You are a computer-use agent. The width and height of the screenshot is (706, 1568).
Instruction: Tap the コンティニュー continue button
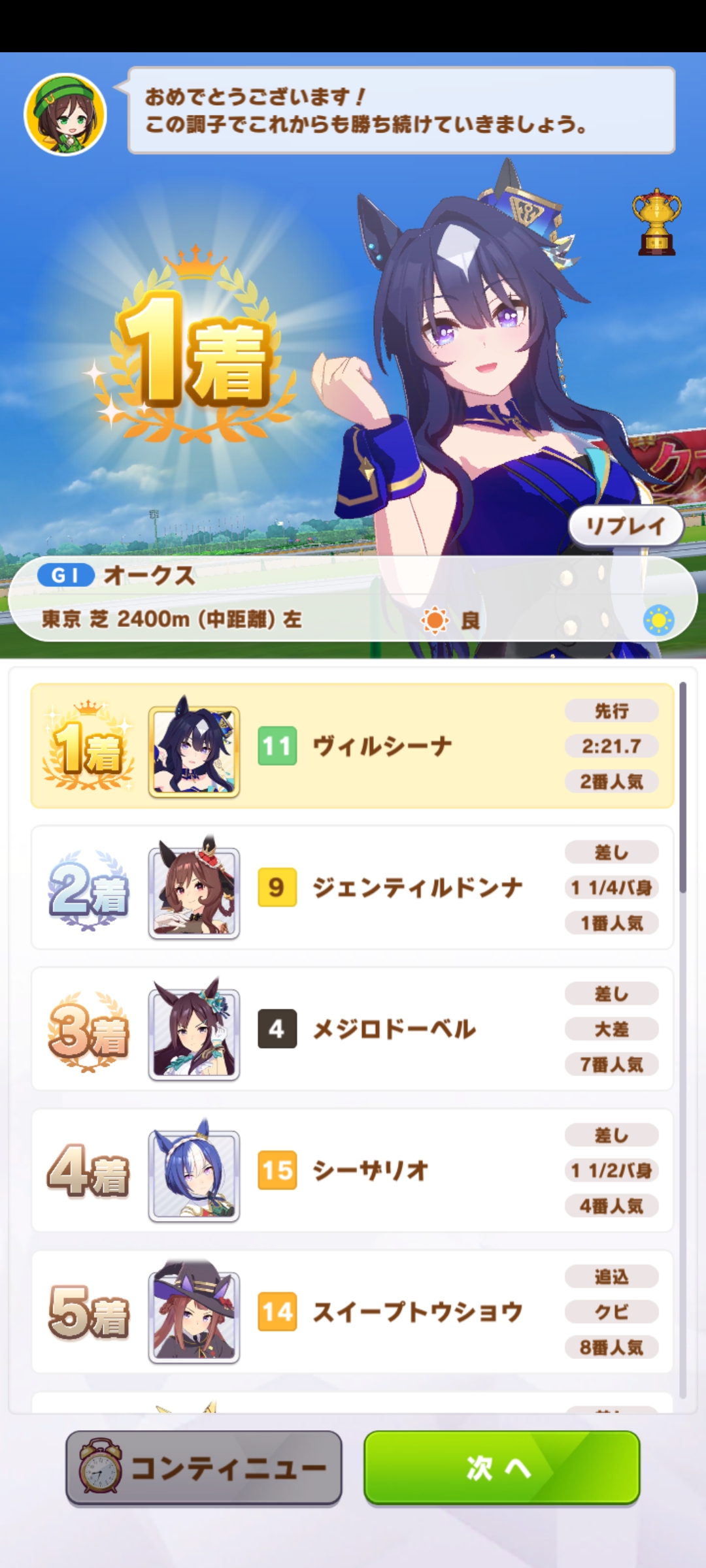[x=204, y=1468]
